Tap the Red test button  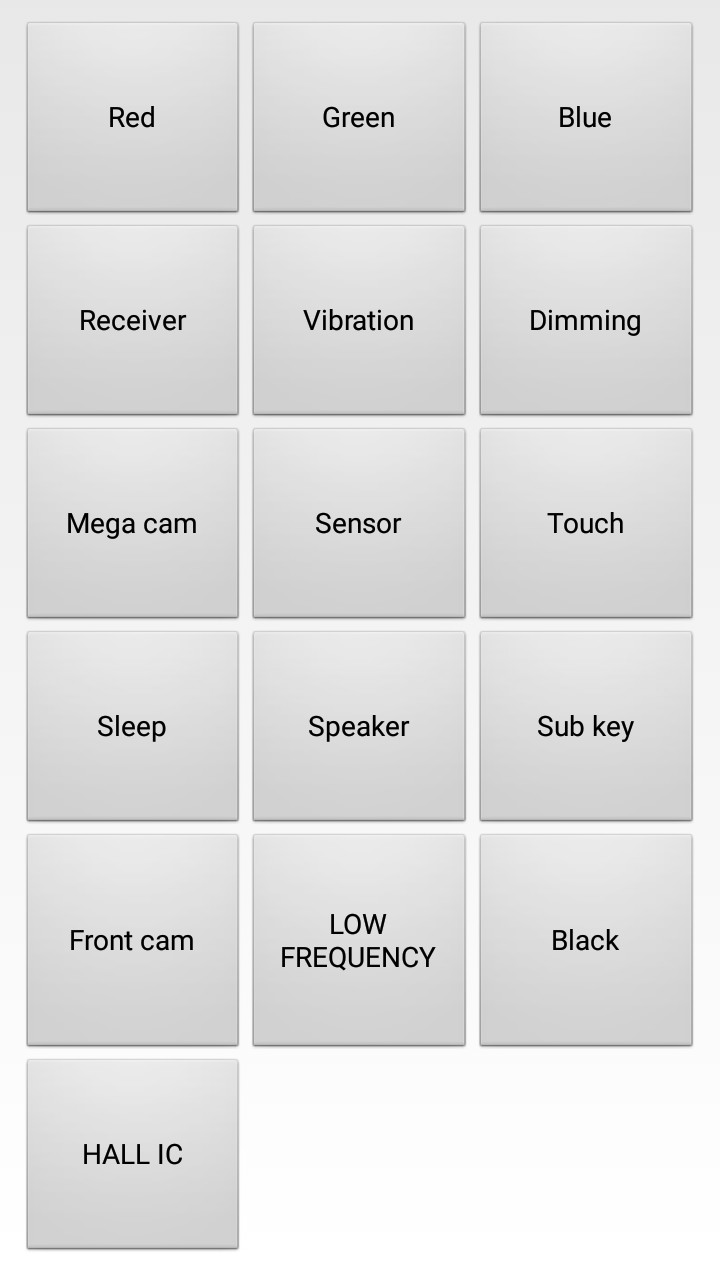[132, 117]
